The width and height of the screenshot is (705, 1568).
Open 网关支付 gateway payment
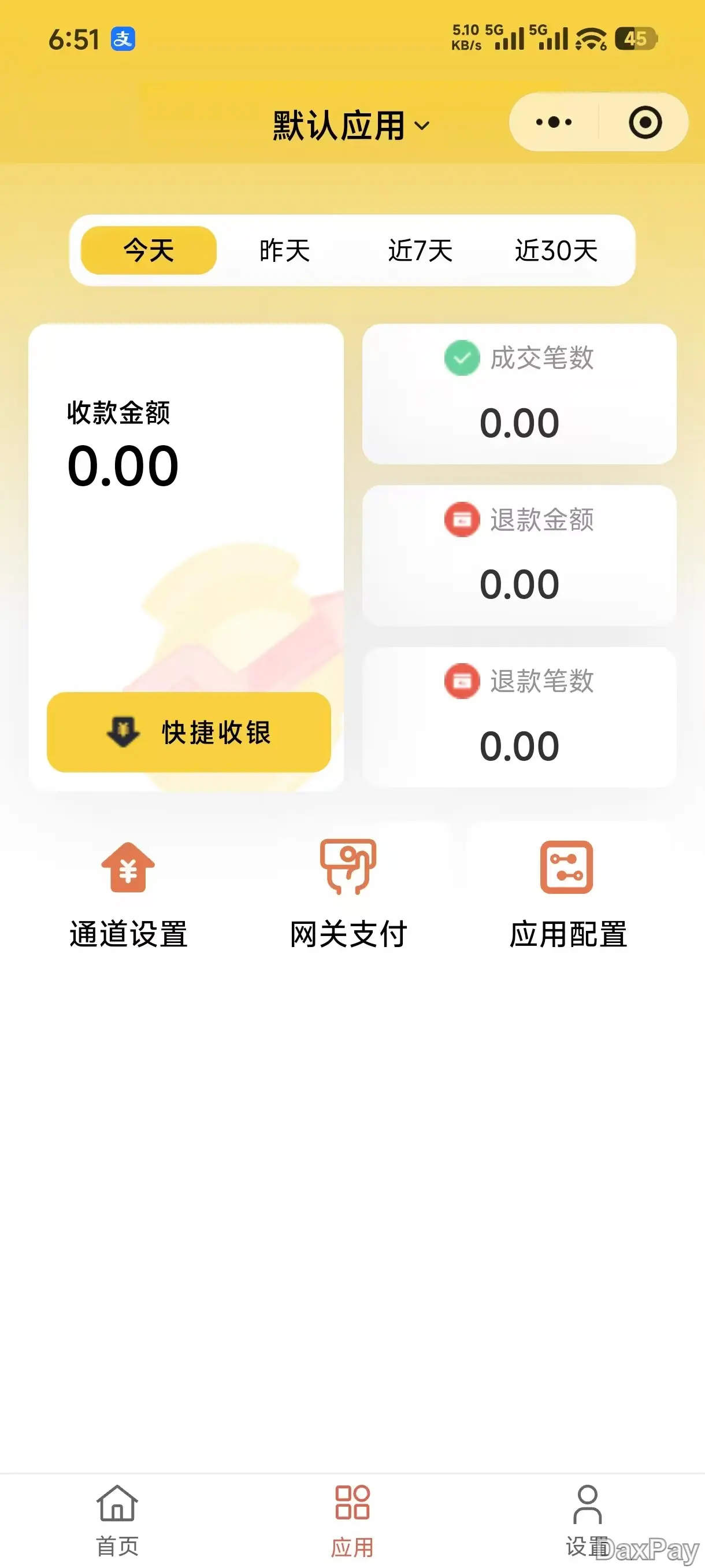click(348, 894)
